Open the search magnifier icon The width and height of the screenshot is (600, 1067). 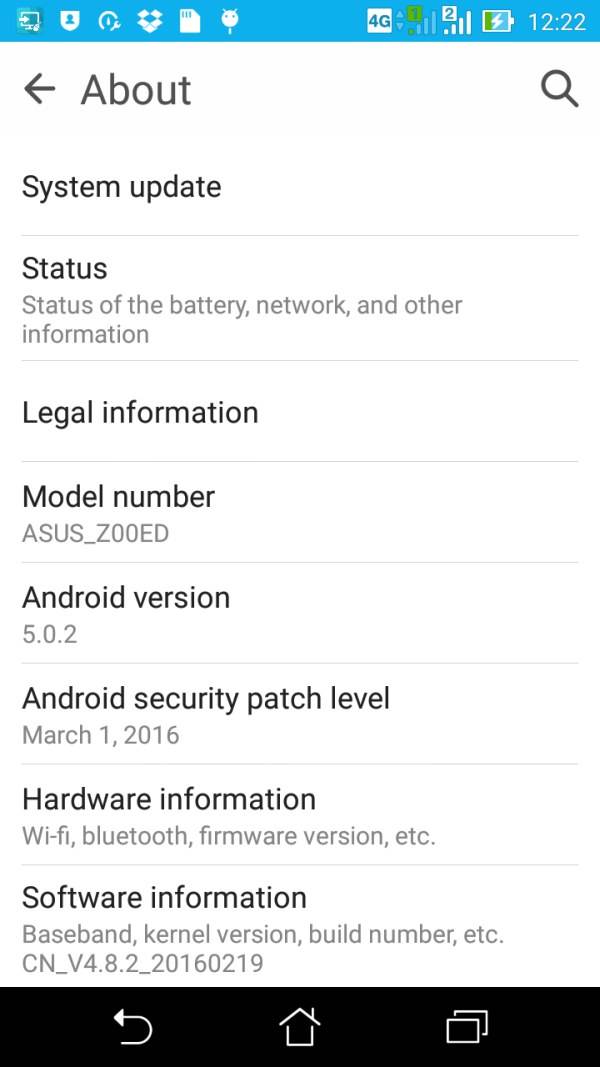[x=560, y=90]
